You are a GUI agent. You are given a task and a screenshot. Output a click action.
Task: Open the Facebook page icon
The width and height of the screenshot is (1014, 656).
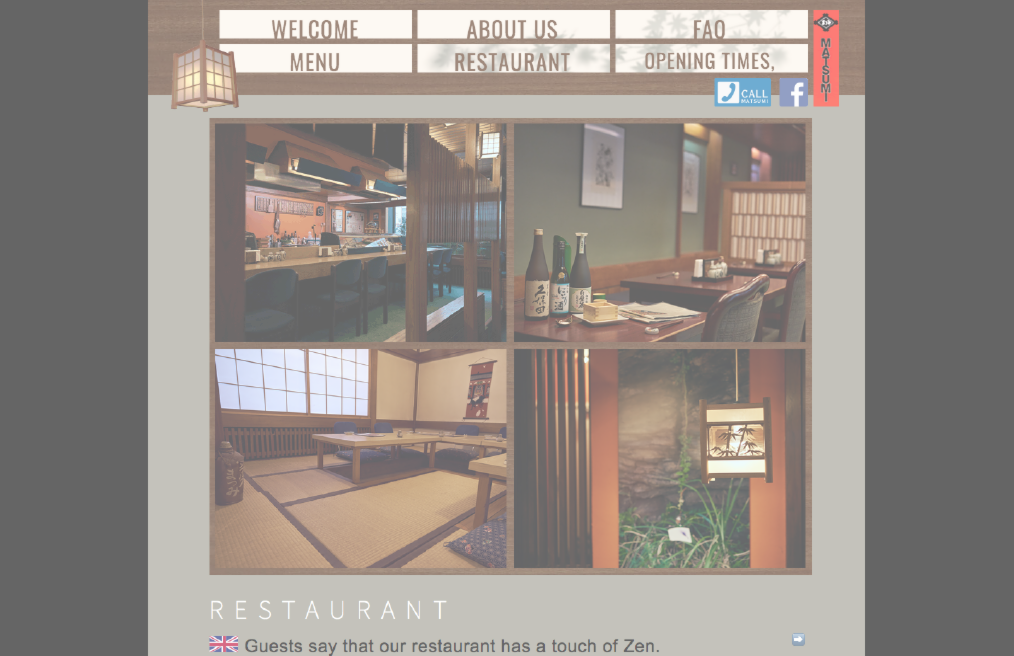point(793,93)
